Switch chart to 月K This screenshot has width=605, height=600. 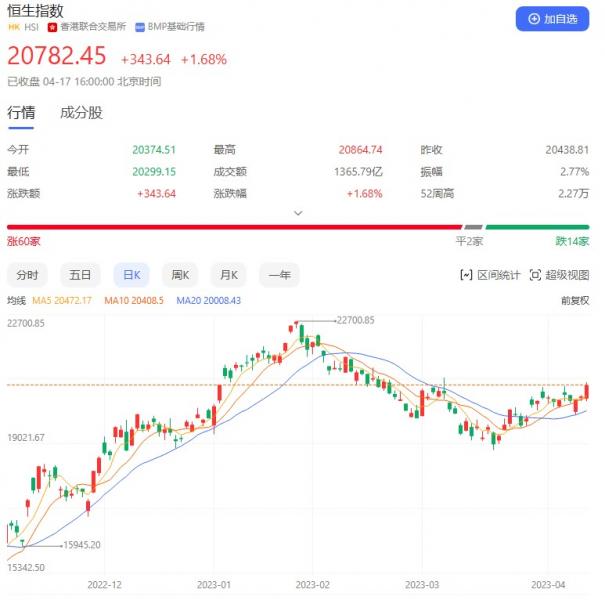point(230,275)
